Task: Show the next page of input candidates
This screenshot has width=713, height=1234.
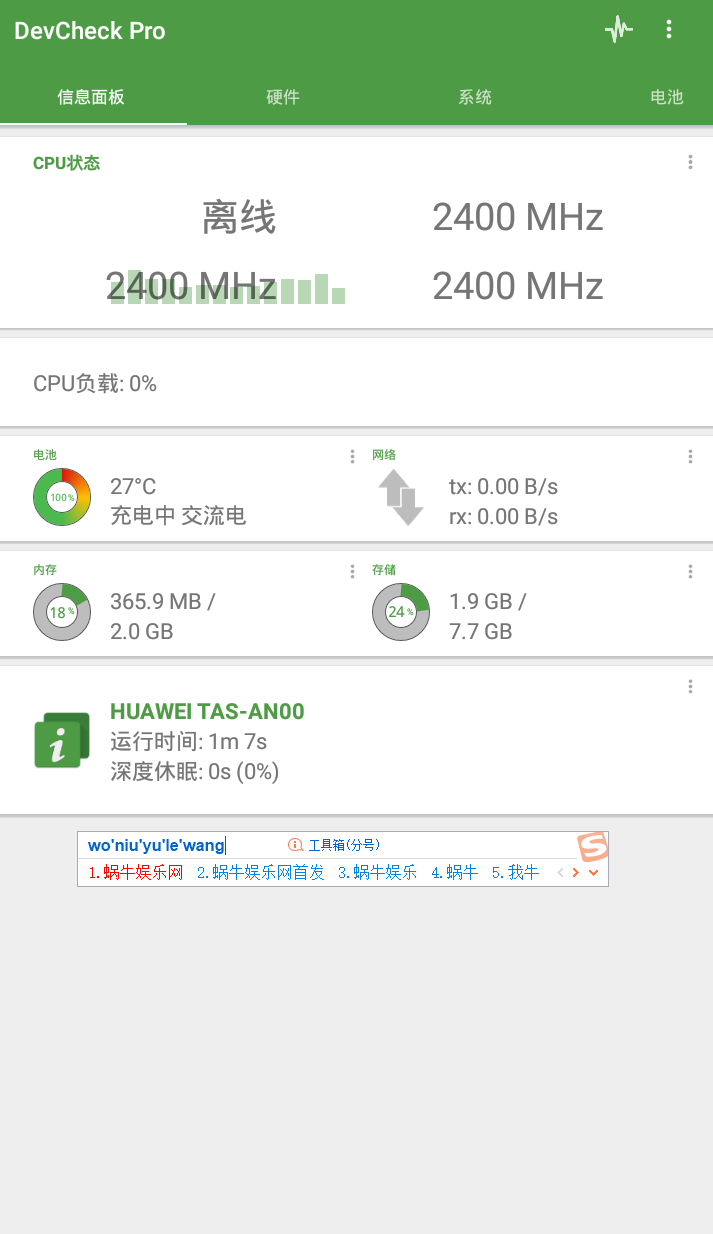Action: pyautogui.click(x=576, y=873)
